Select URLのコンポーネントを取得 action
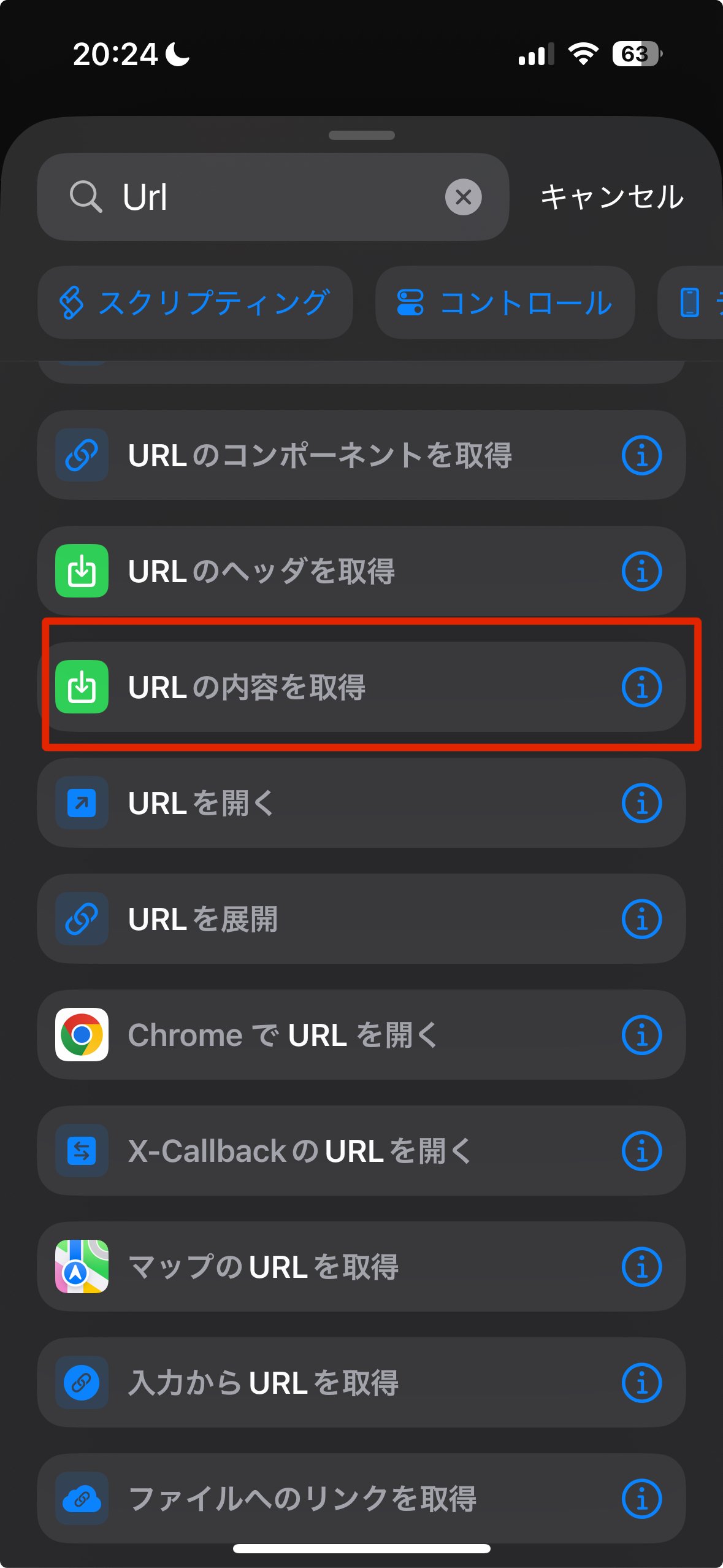Viewport: 723px width, 1568px height. pyautogui.click(x=361, y=455)
